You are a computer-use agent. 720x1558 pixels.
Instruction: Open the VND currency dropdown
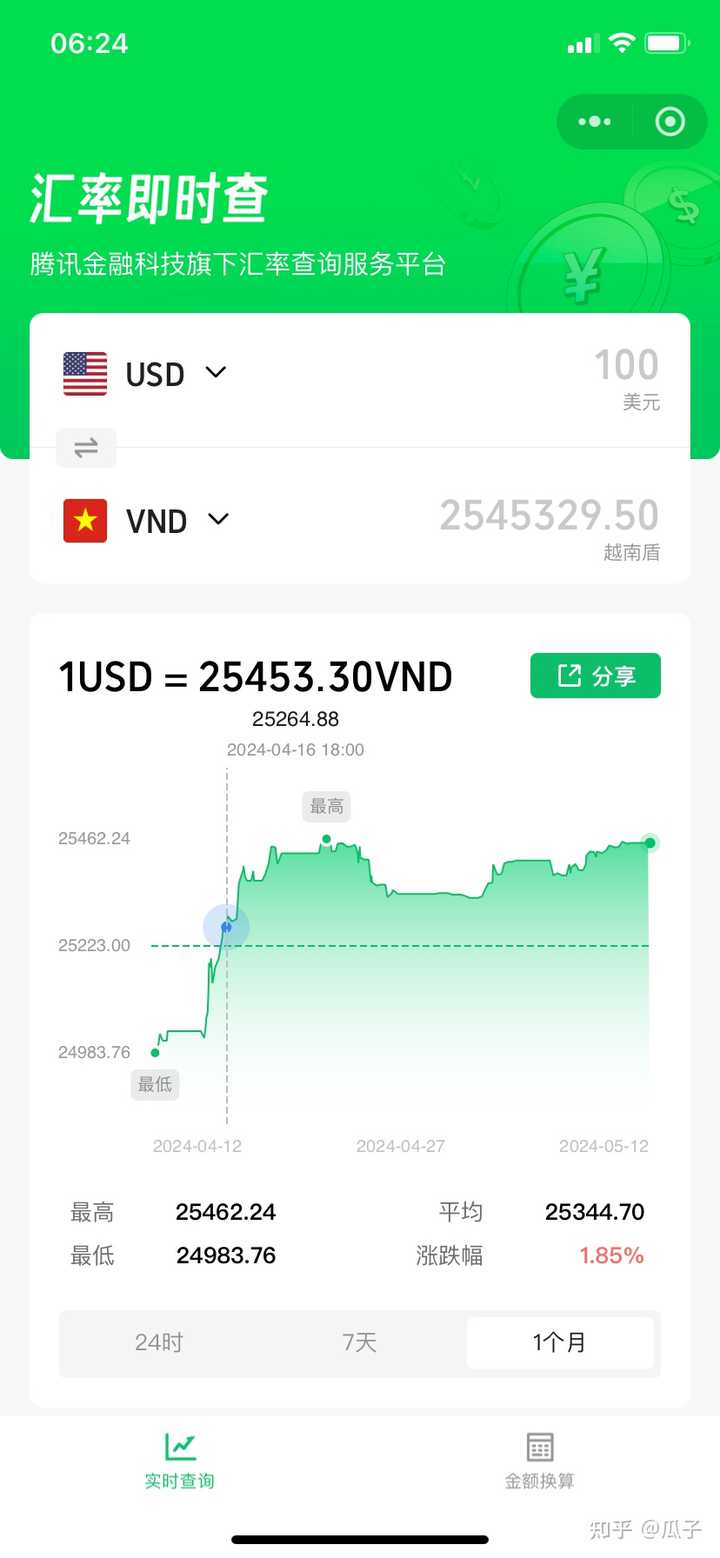point(218,521)
